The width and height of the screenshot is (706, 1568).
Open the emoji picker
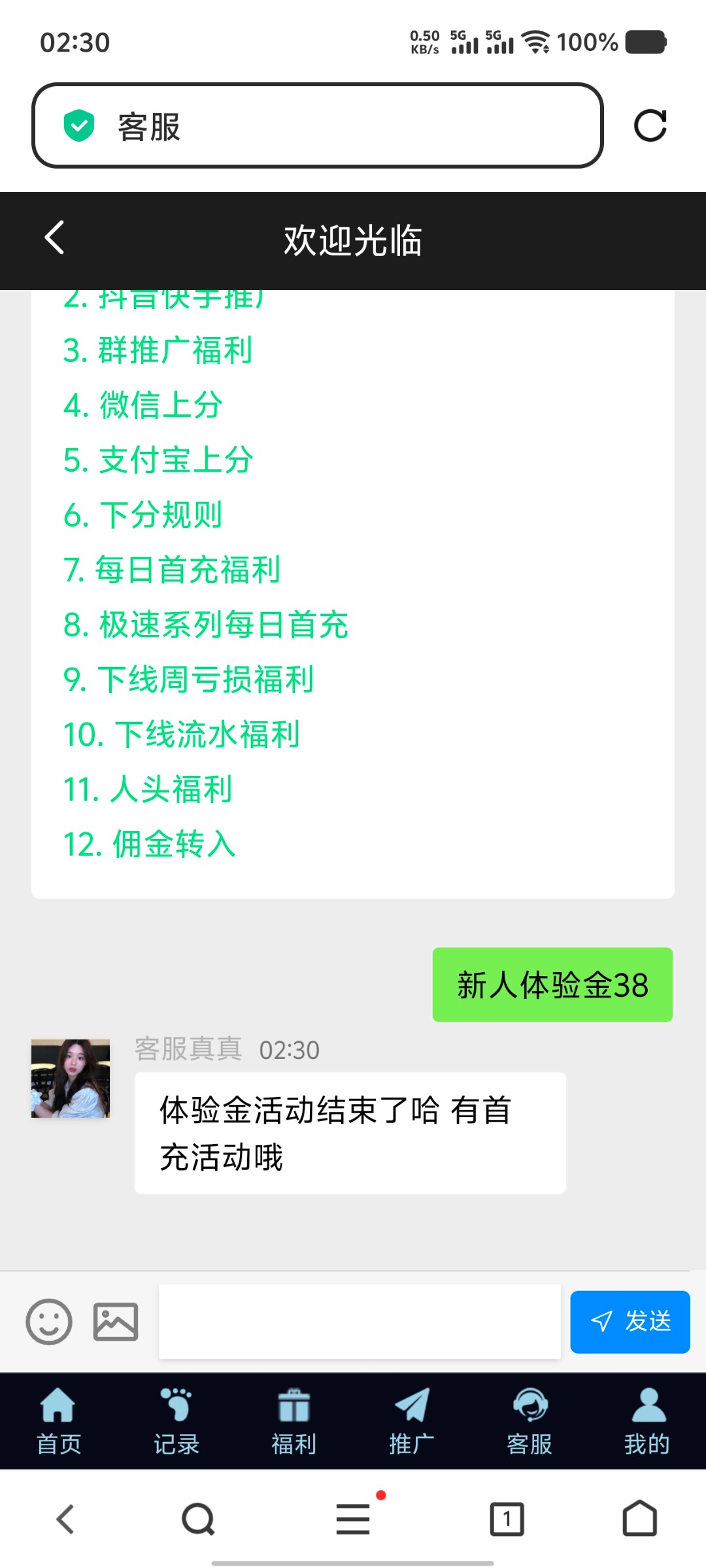pyautogui.click(x=49, y=1322)
